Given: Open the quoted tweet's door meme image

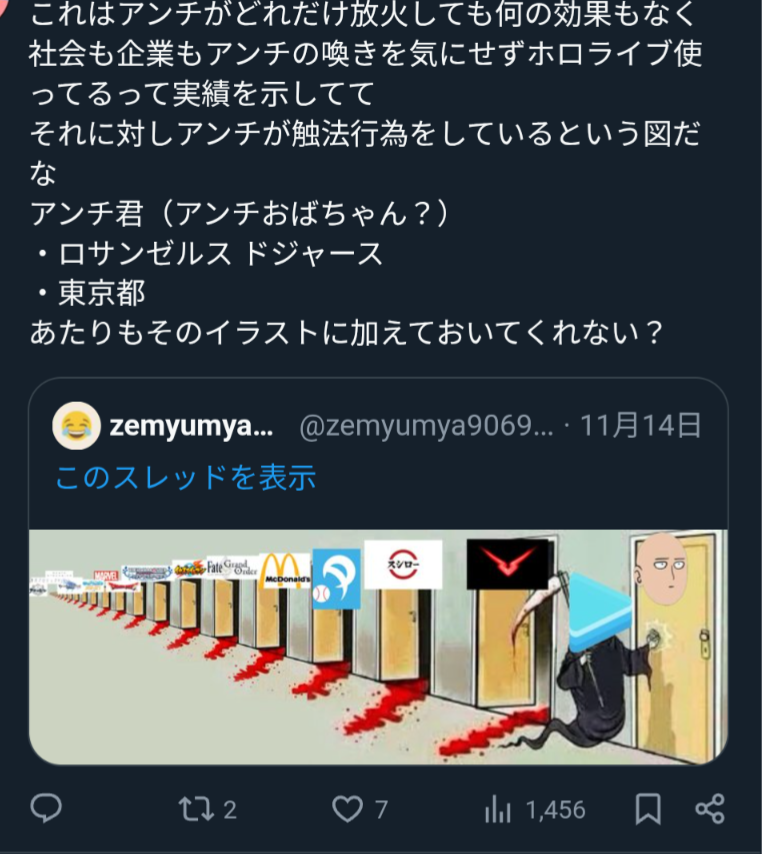Looking at the screenshot, I should [378, 645].
